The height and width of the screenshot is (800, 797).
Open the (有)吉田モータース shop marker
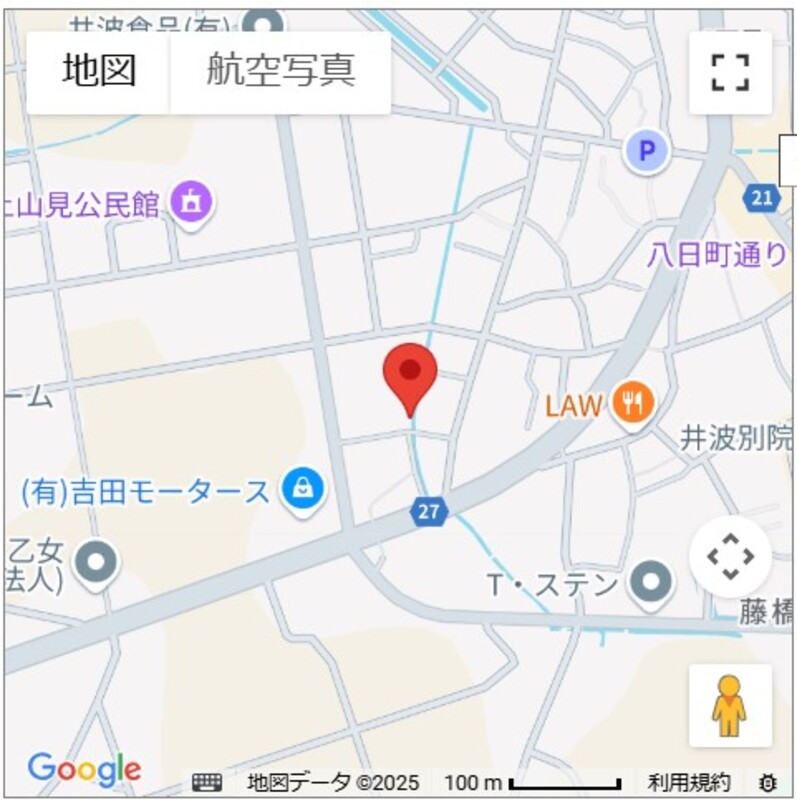tap(300, 488)
